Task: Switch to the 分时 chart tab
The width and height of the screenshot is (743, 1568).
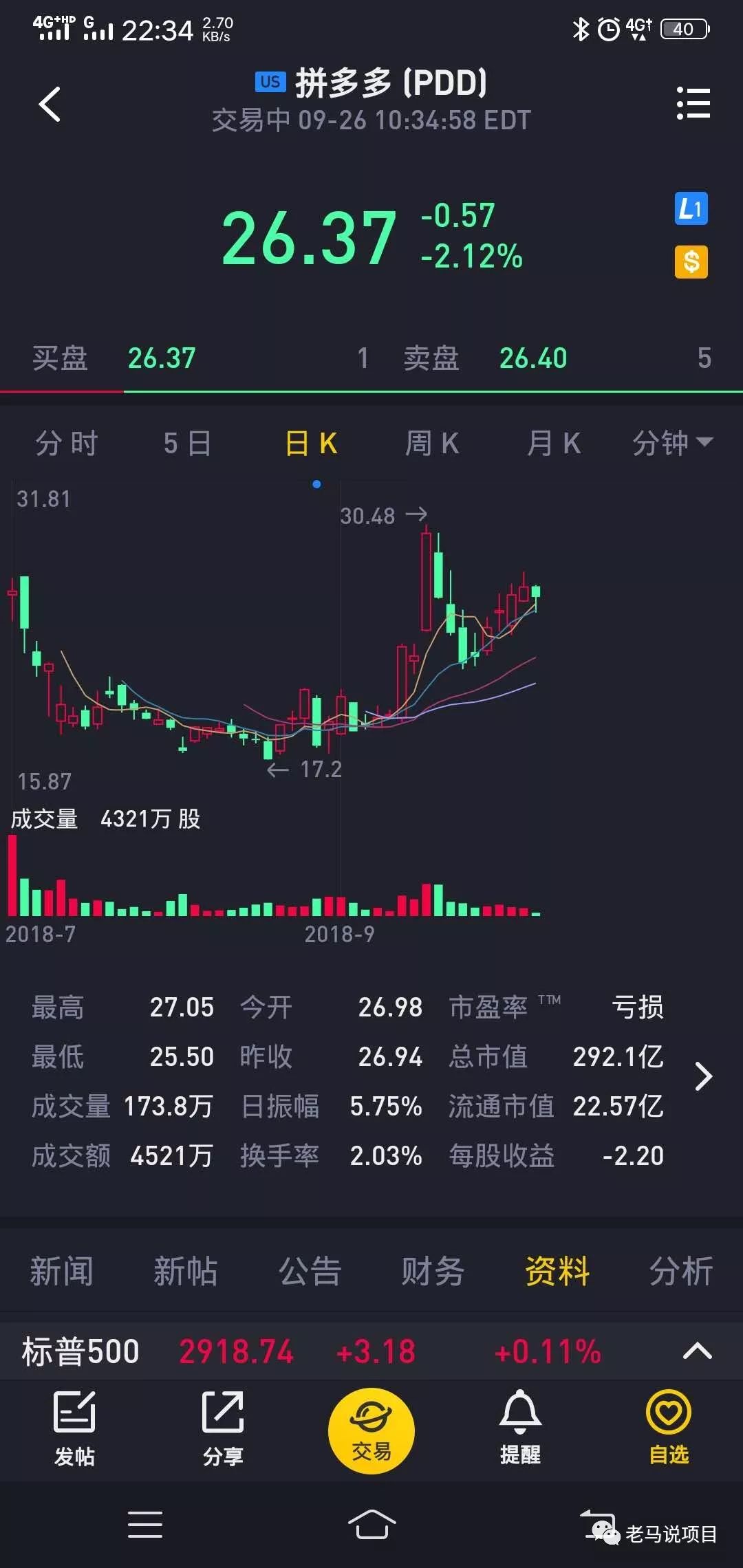Action: [x=67, y=443]
